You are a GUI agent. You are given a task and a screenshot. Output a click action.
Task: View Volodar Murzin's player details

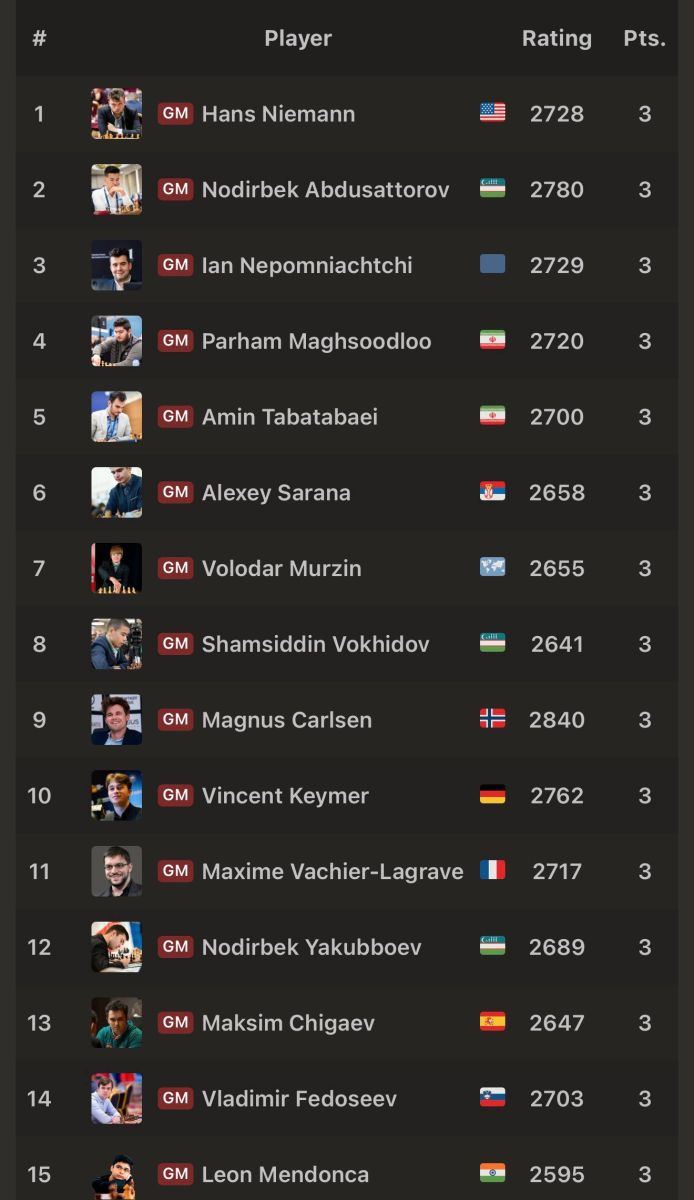[x=281, y=569]
